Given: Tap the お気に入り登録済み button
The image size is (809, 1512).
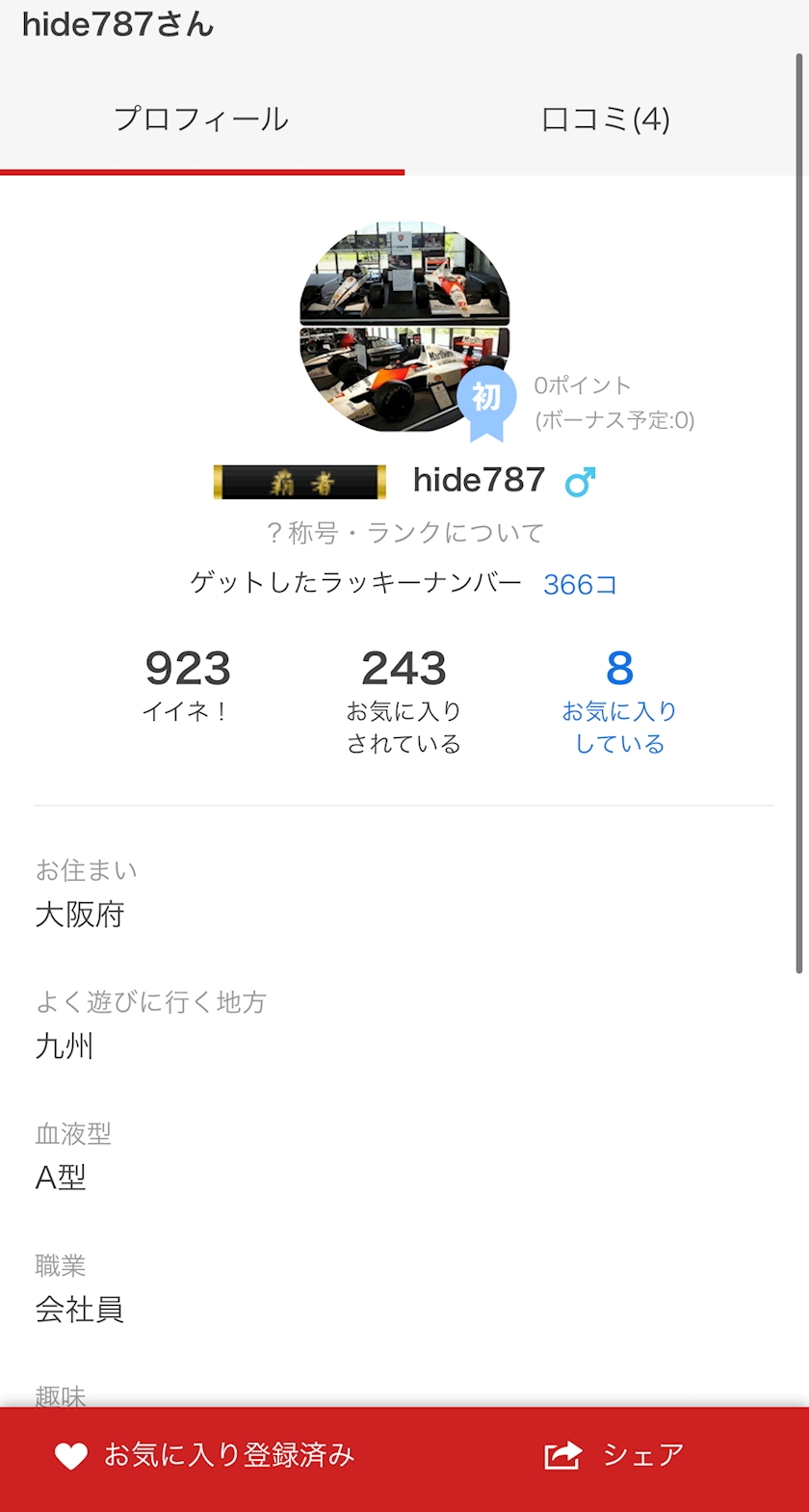Looking at the screenshot, I should coord(205,1454).
